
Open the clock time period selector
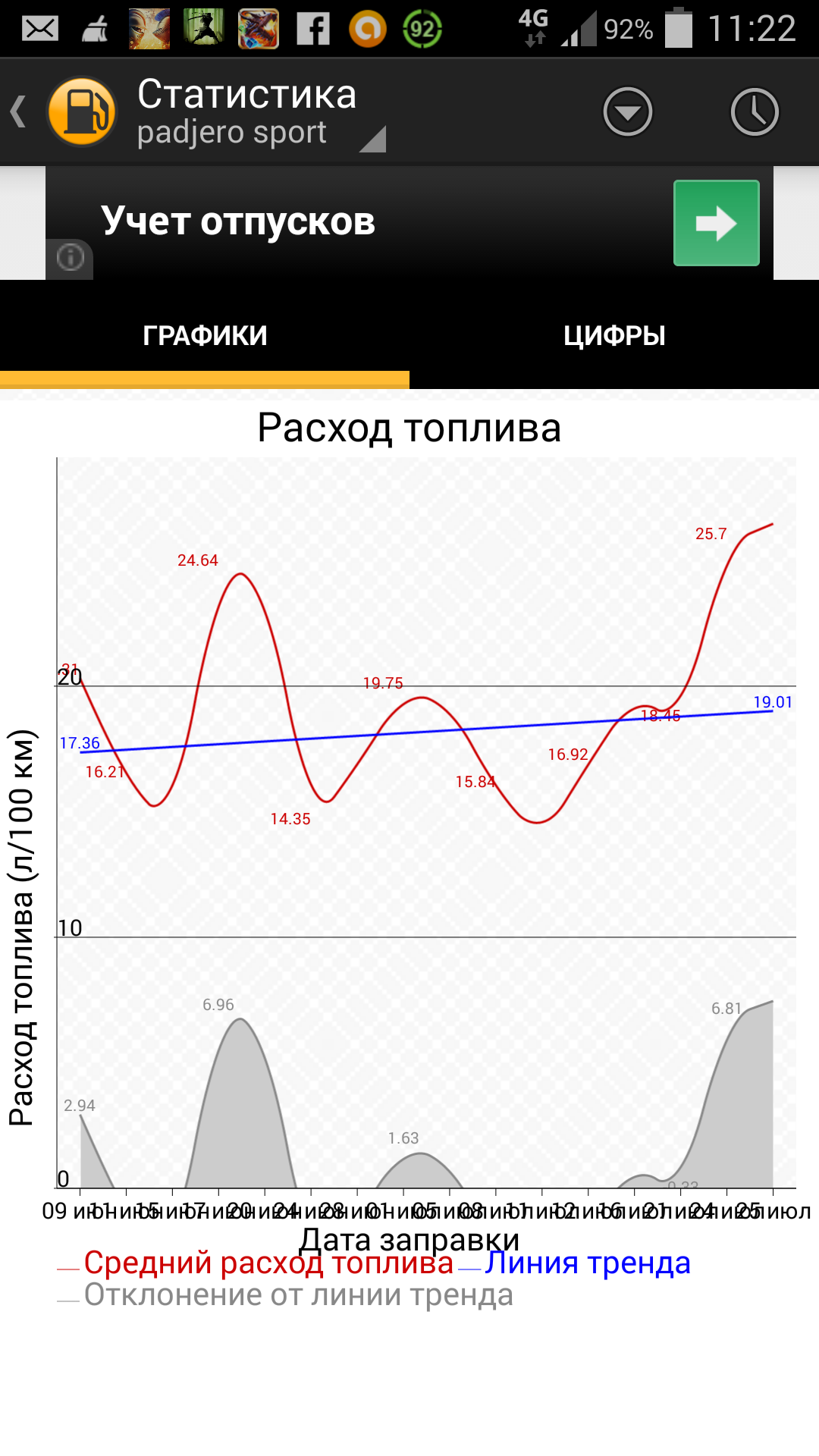754,112
